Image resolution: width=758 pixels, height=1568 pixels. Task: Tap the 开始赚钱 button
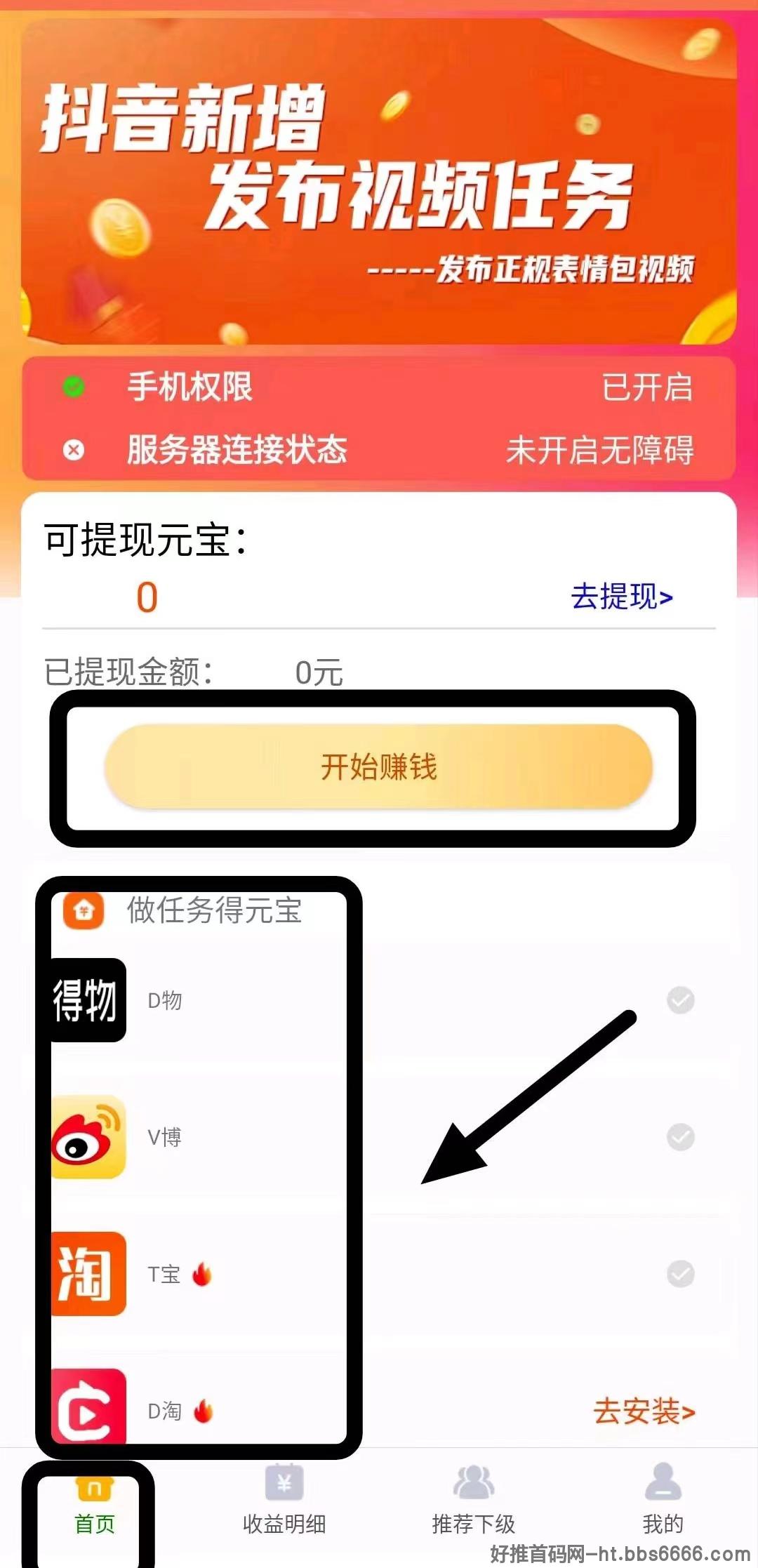[x=379, y=766]
